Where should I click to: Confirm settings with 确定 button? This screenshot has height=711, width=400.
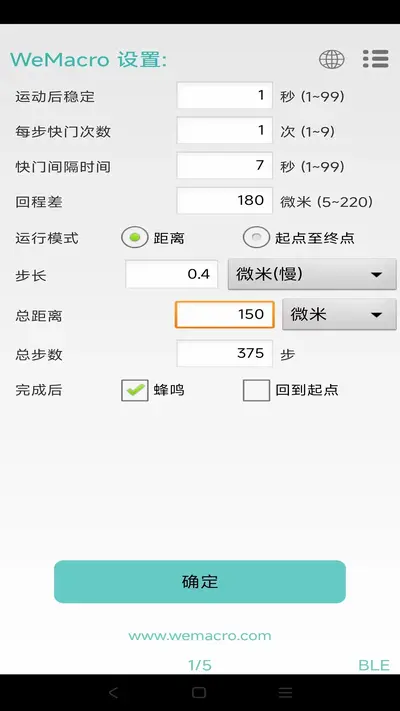(200, 582)
